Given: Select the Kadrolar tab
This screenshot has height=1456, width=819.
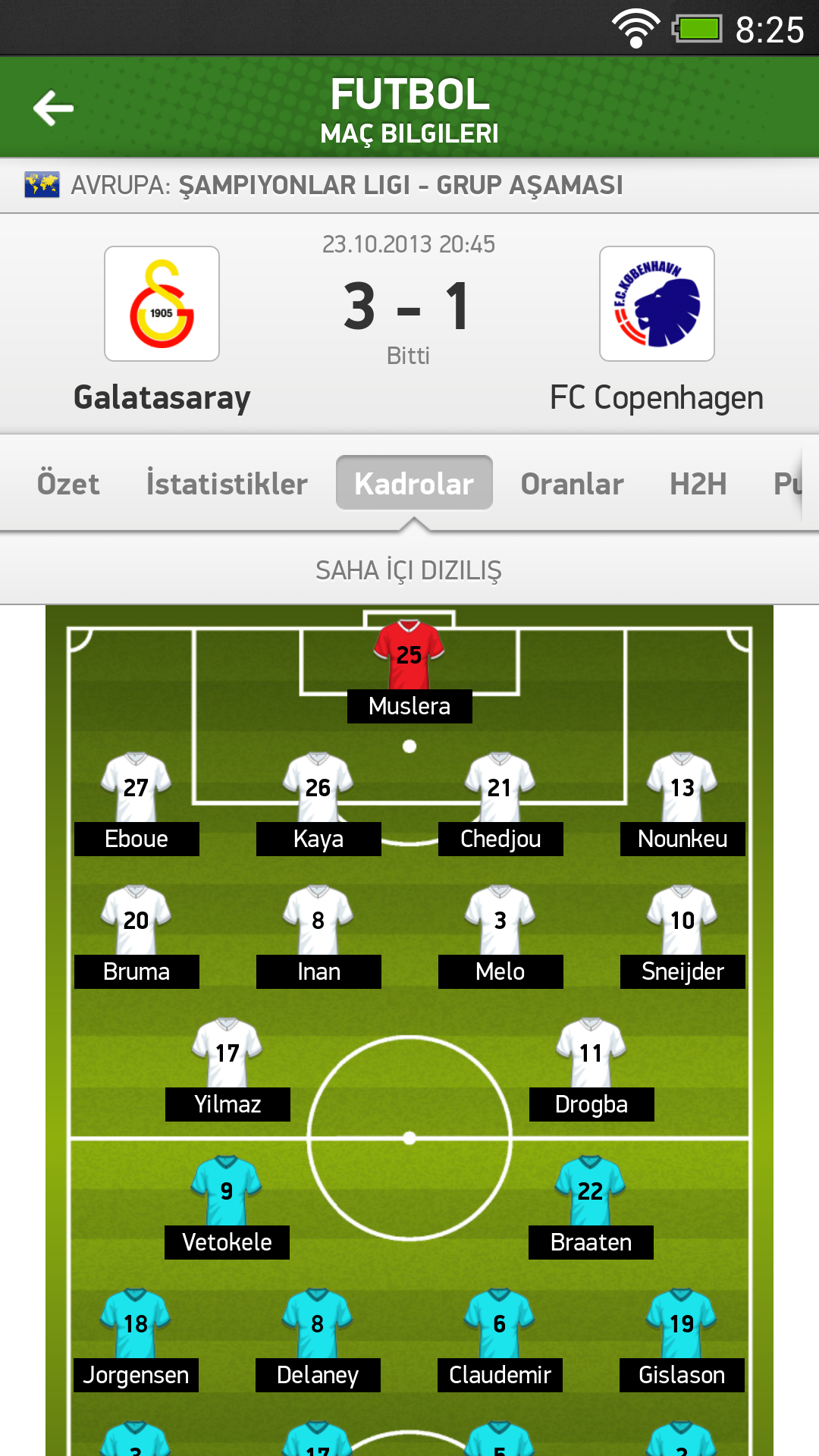Looking at the screenshot, I should point(414,484).
